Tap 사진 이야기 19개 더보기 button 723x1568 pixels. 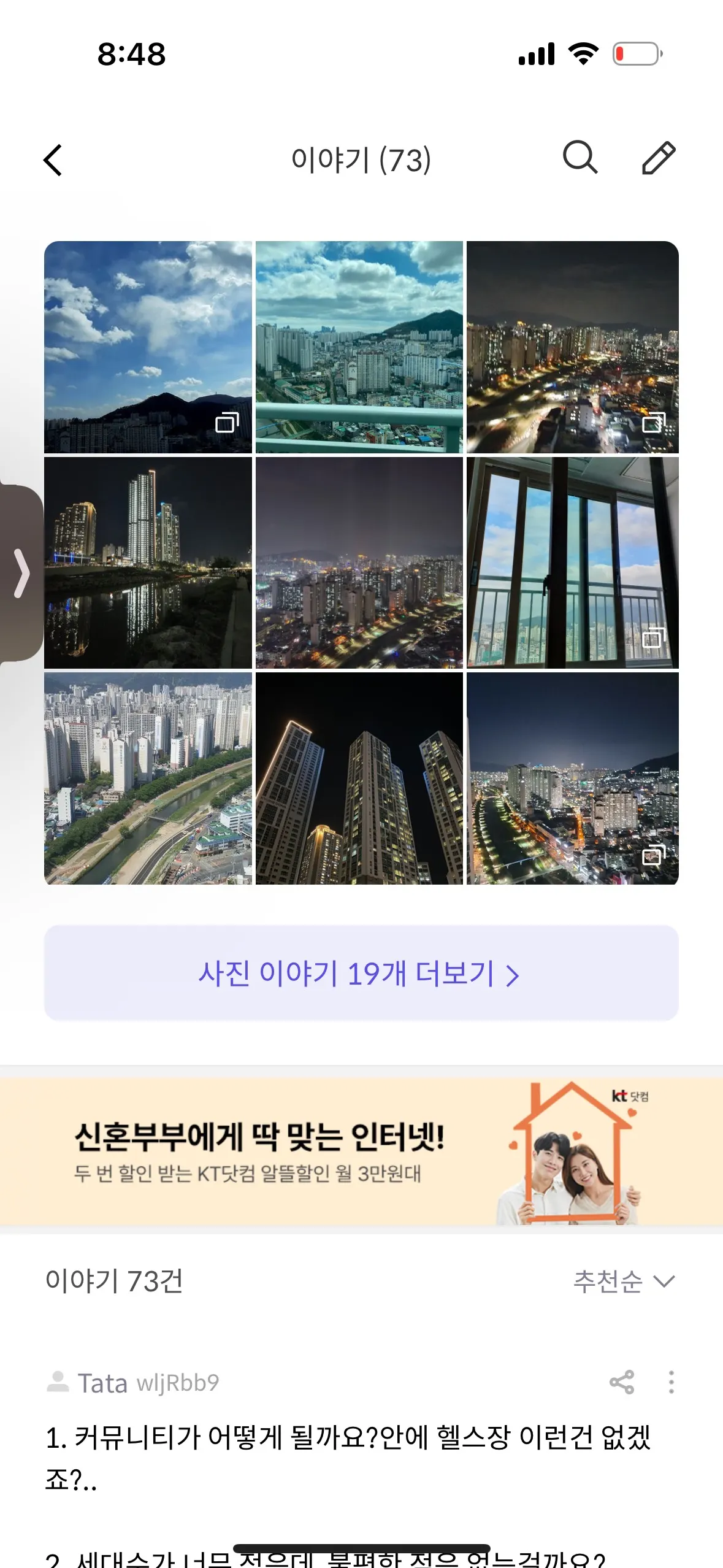click(361, 973)
